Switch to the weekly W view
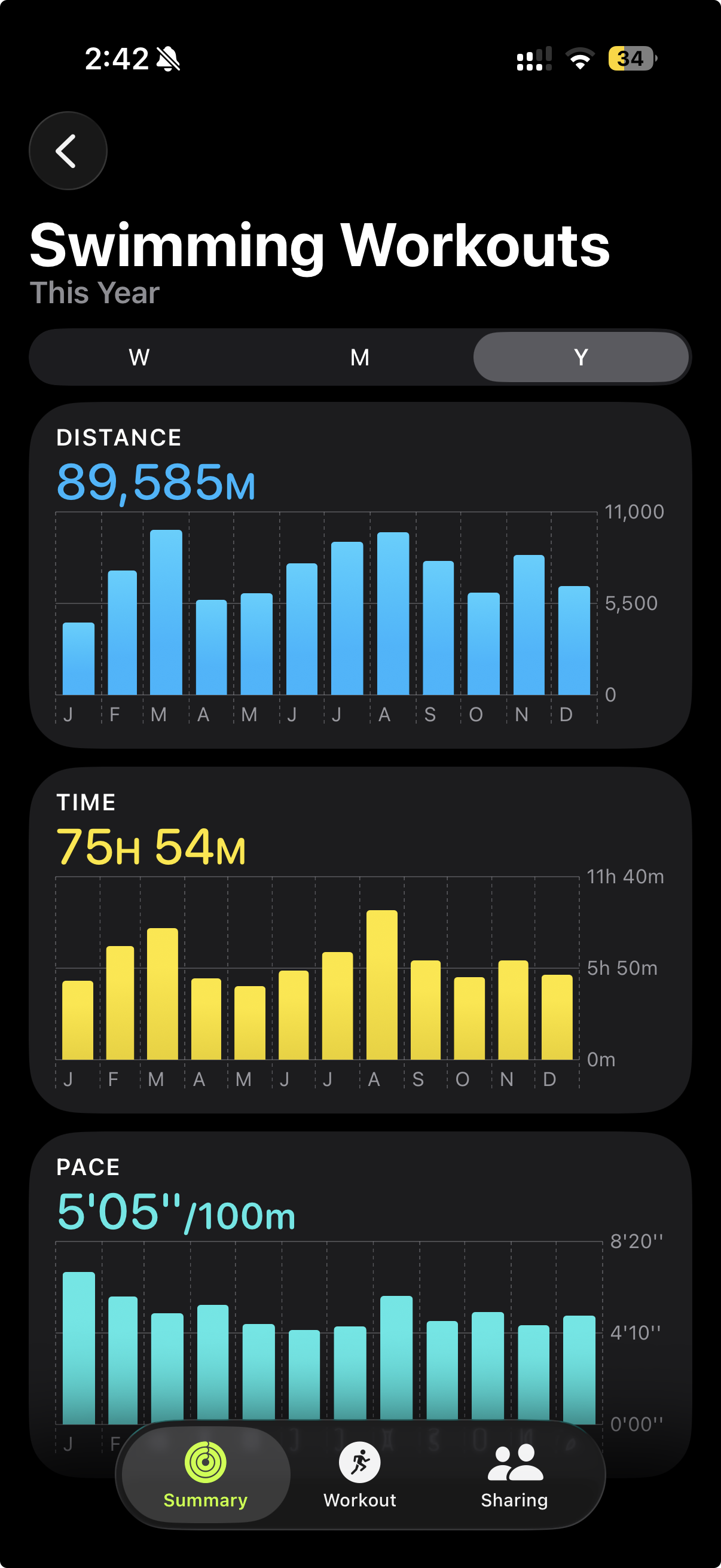The height and width of the screenshot is (1568, 721). [x=139, y=357]
